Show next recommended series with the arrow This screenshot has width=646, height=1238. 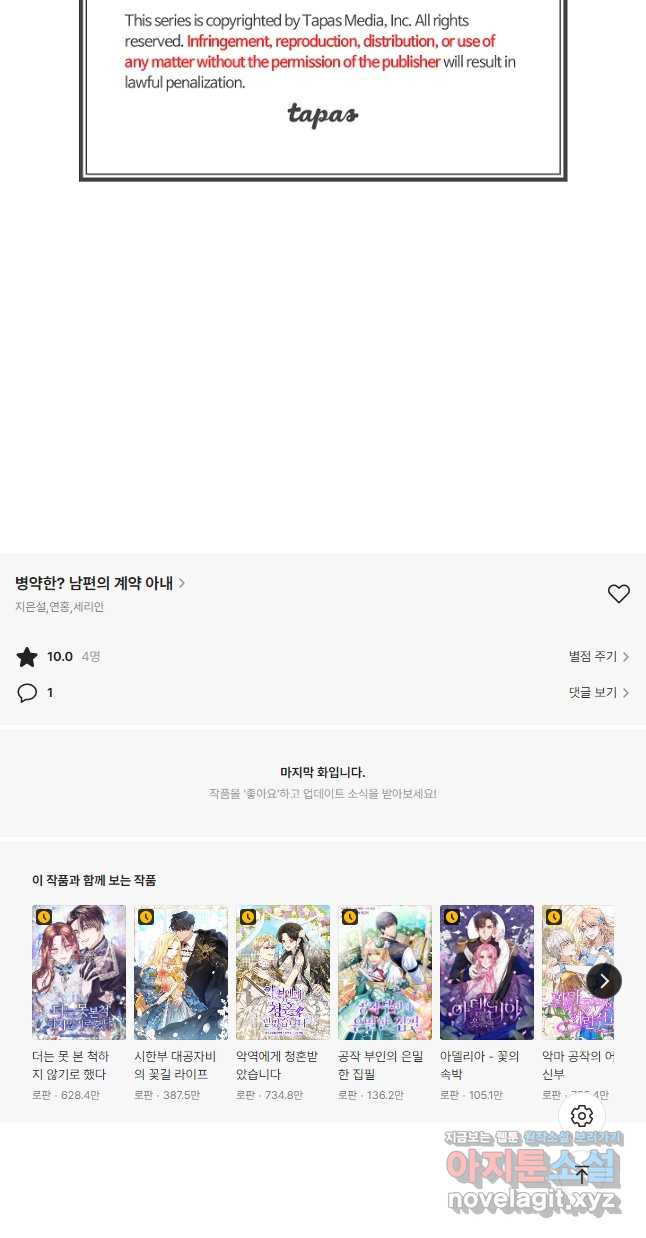pos(604,981)
